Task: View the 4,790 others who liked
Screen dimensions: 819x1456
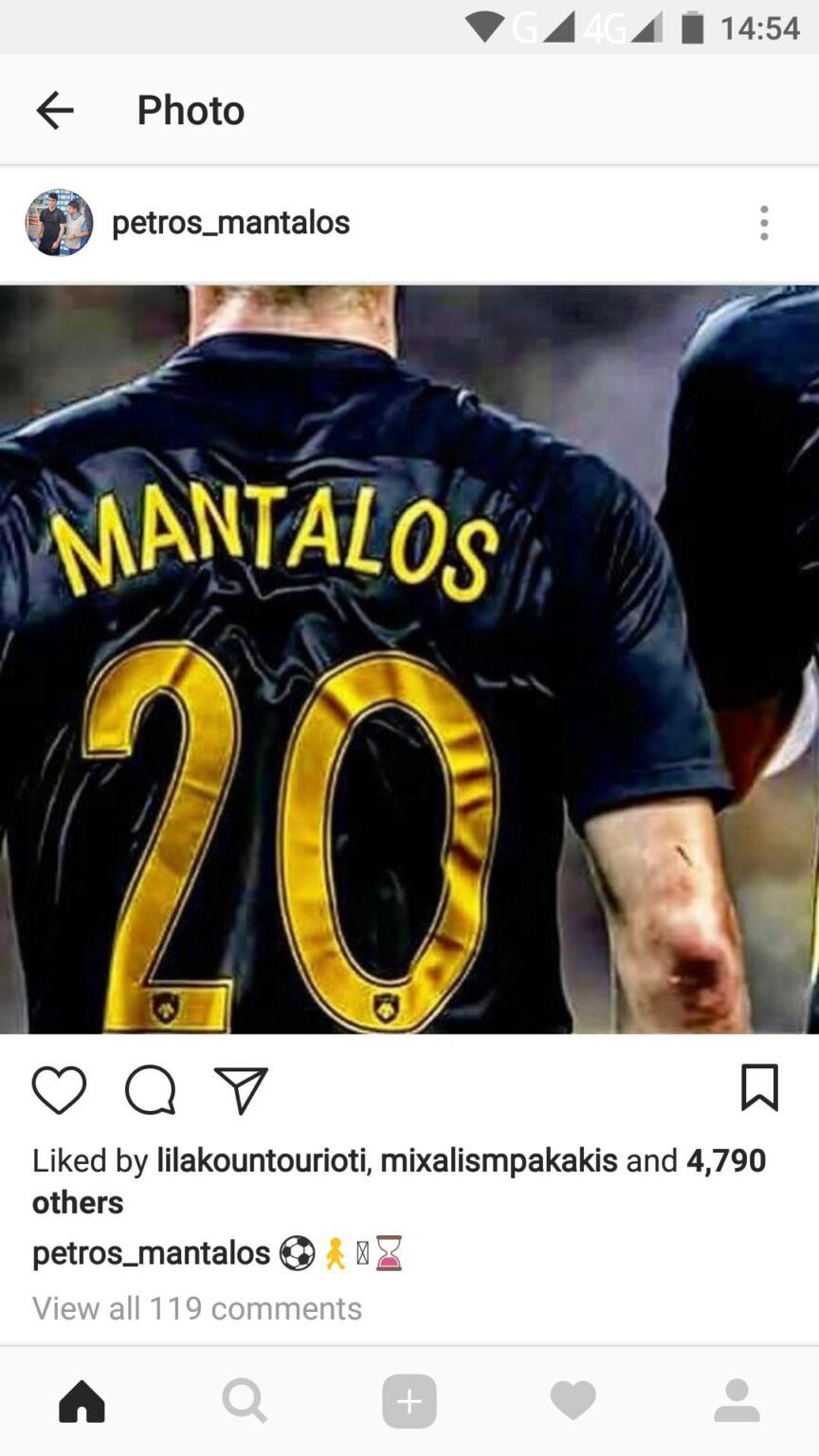Action: (725, 1160)
